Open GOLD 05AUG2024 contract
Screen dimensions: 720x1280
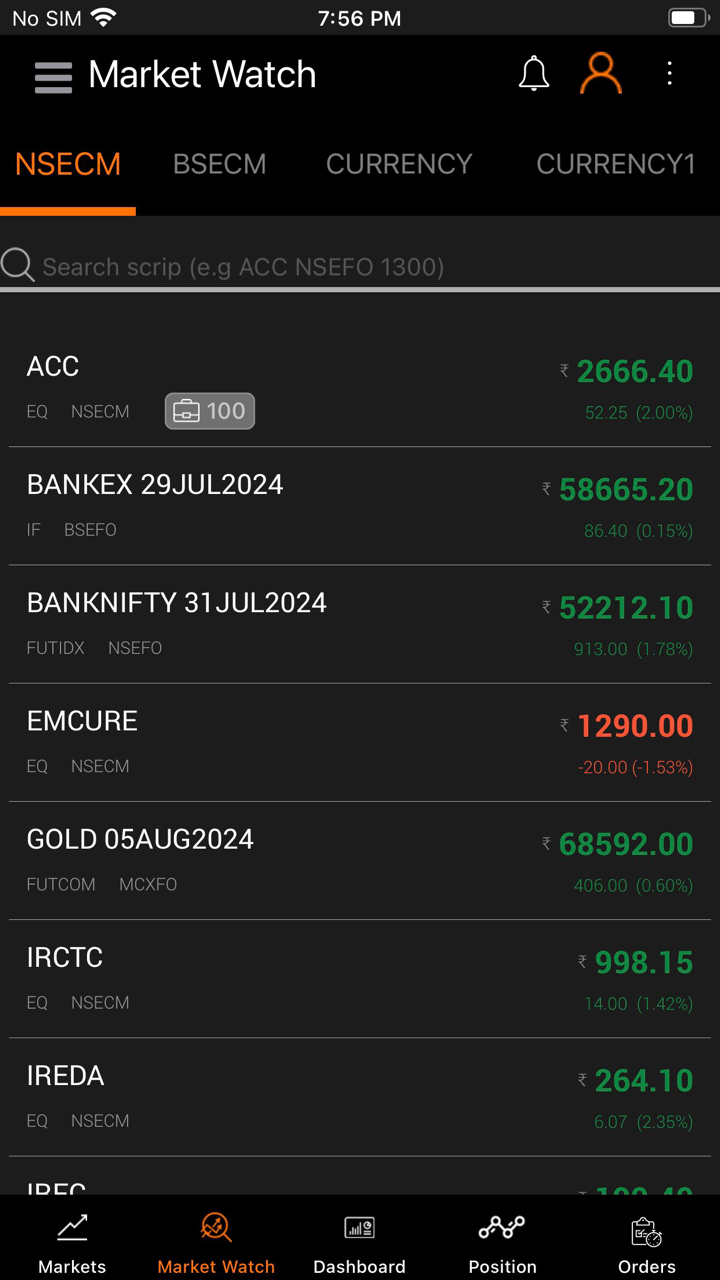click(360, 860)
